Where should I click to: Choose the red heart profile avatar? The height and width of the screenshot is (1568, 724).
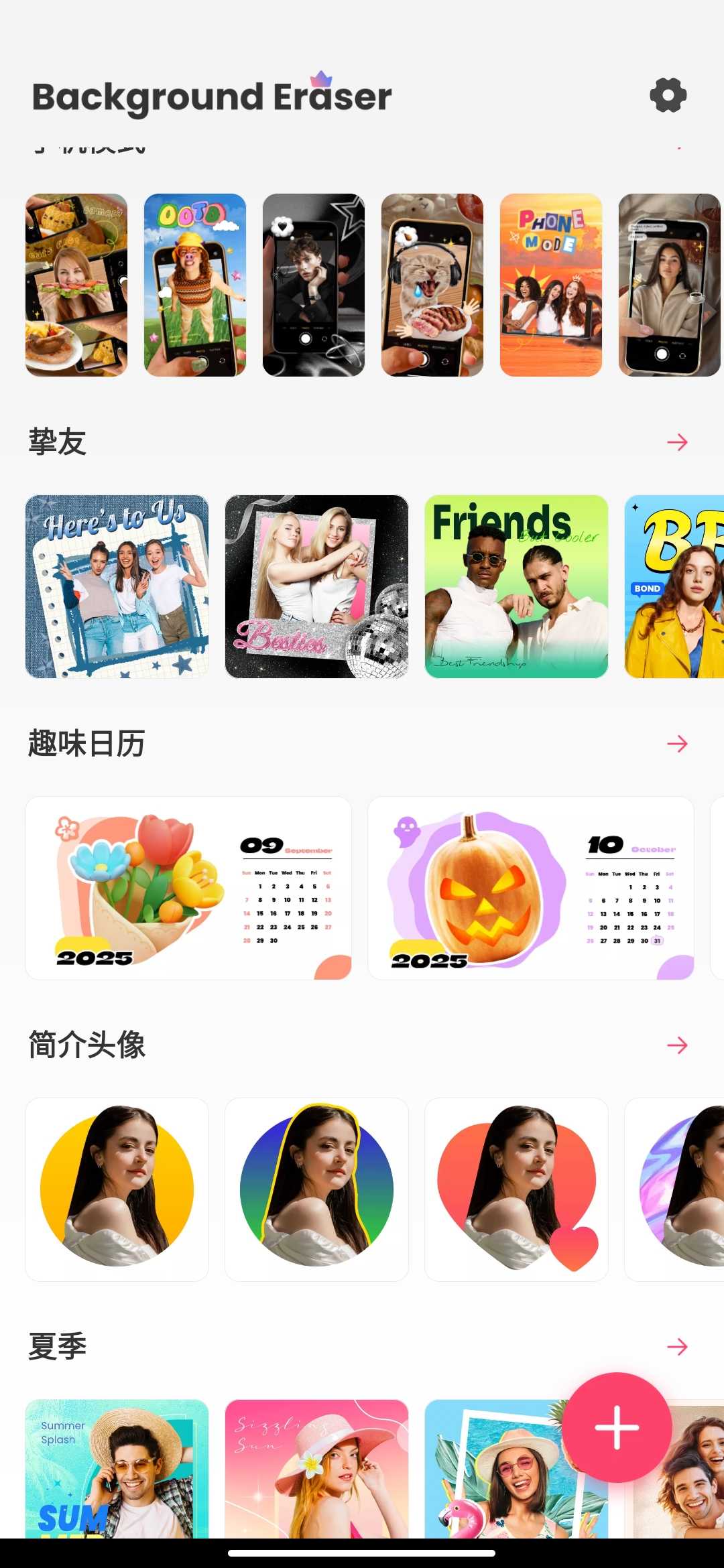[516, 1189]
